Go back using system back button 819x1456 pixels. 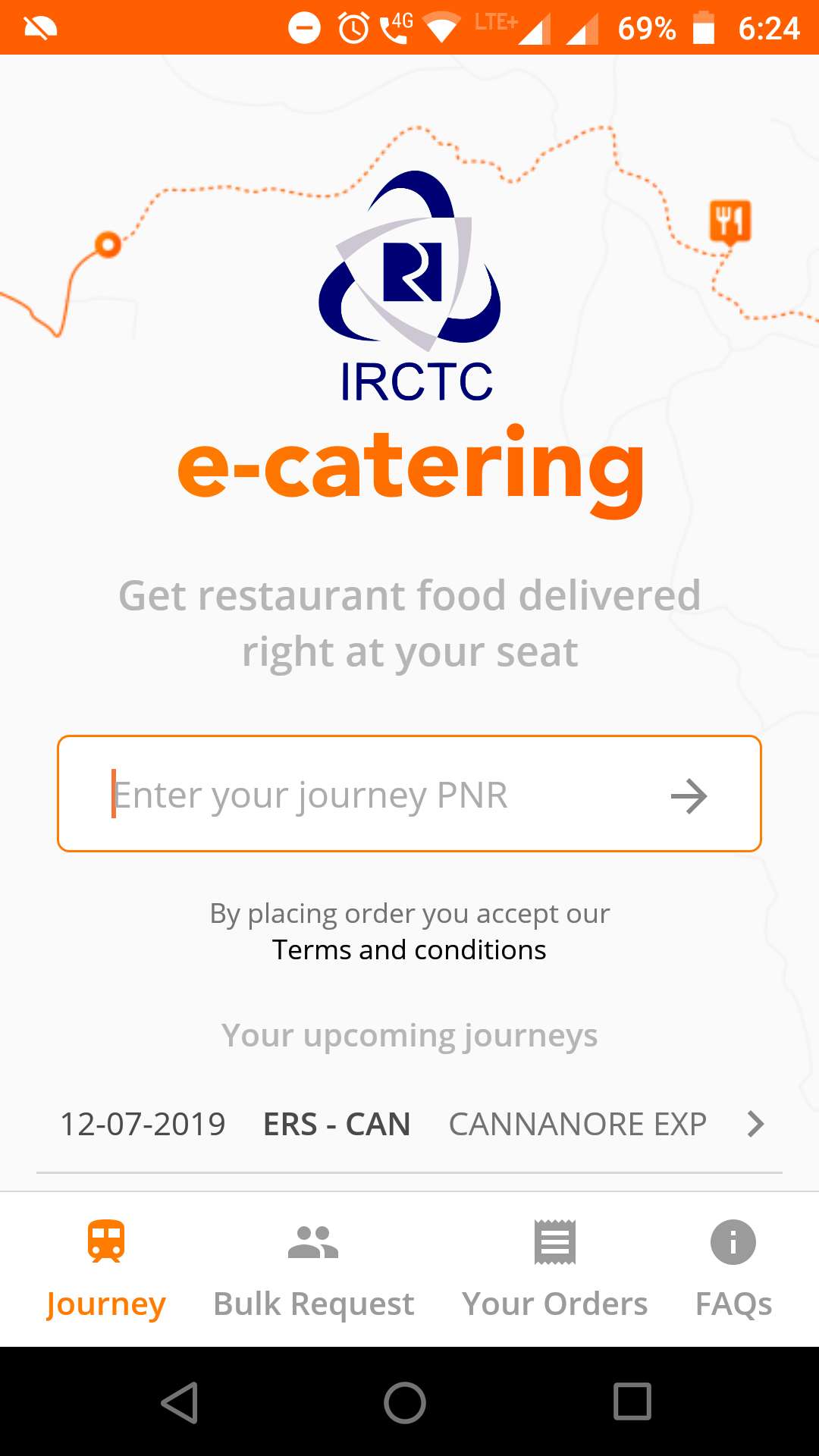180,1401
